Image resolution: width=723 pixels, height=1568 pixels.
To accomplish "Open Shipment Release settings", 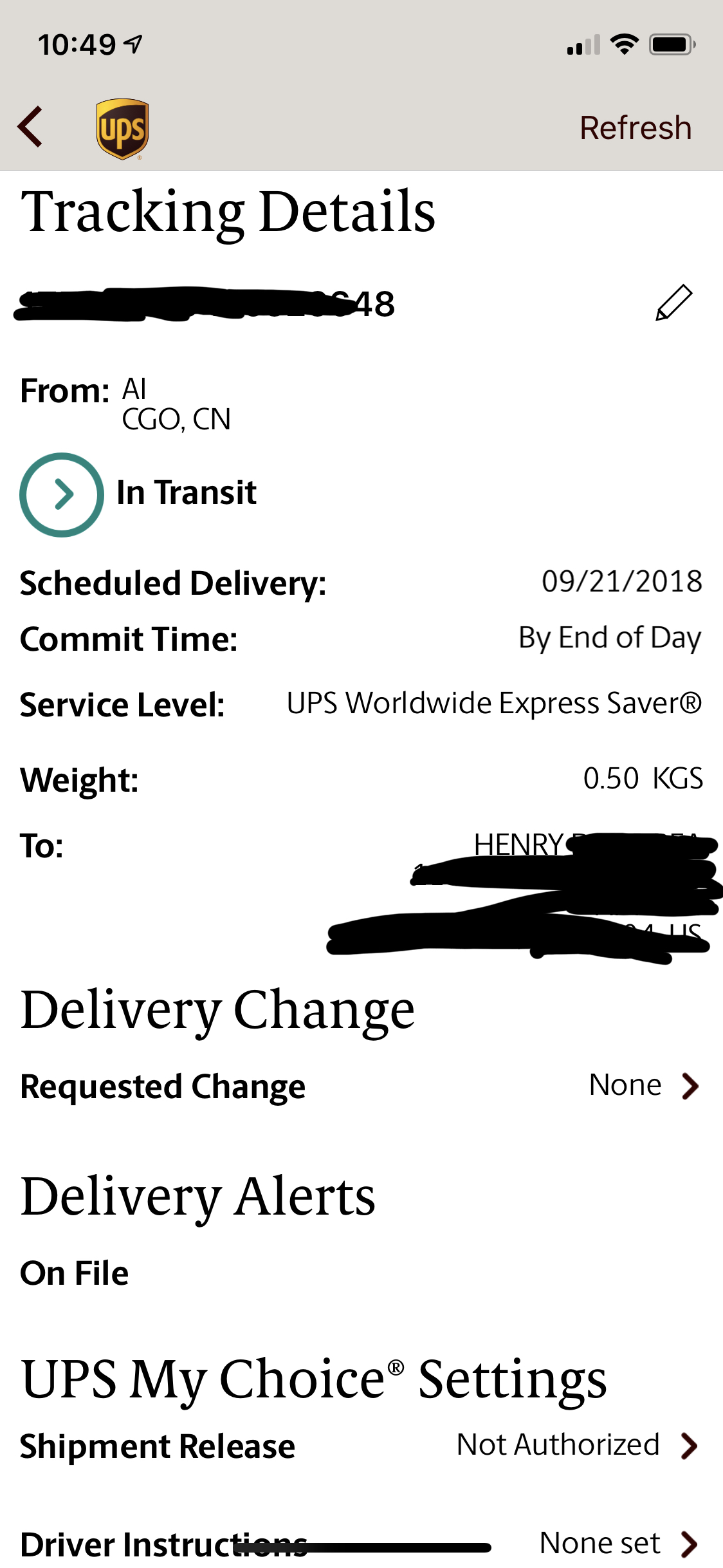I will click(361, 1446).
